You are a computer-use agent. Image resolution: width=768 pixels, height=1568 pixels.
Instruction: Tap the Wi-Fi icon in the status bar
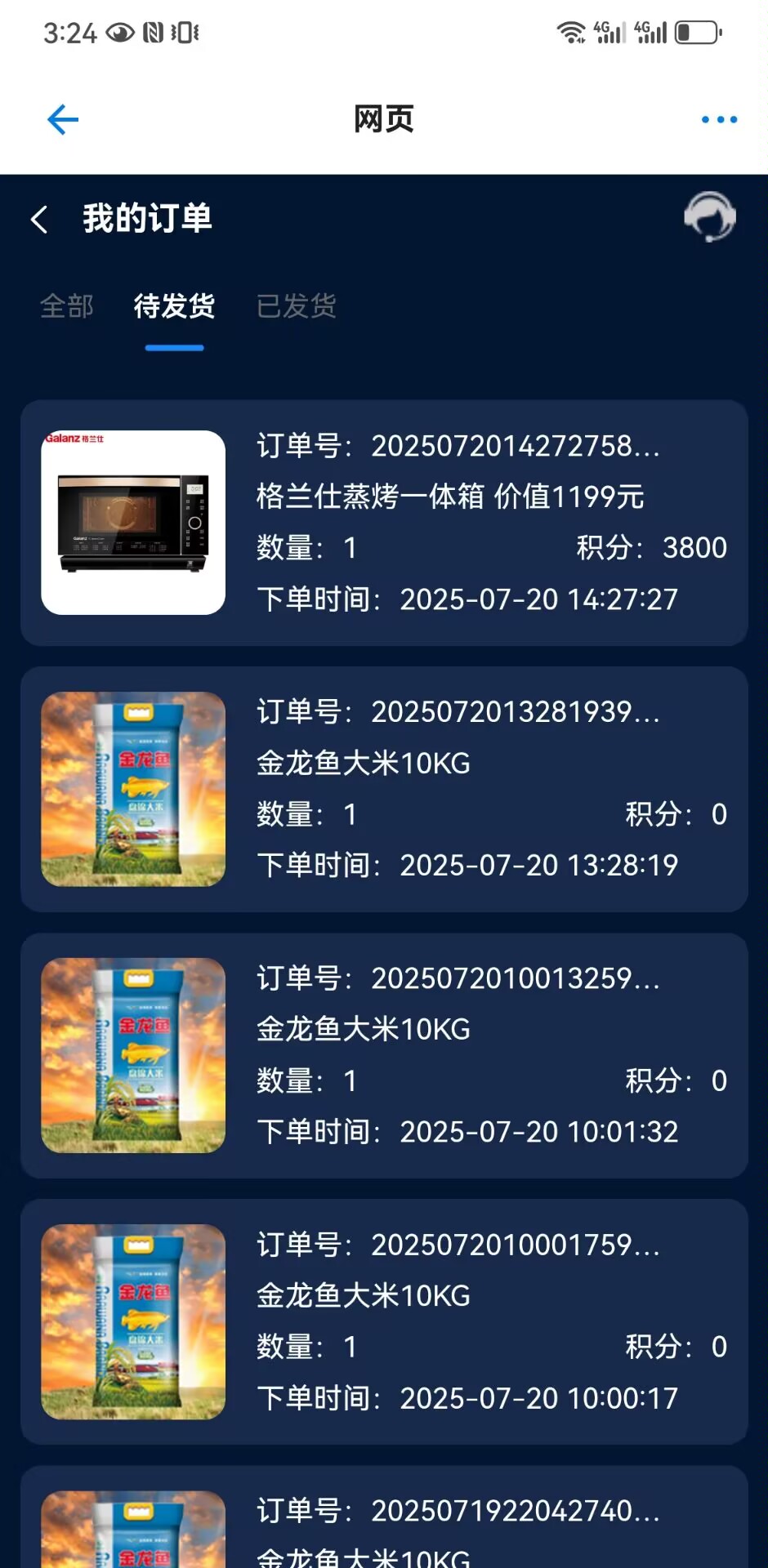pyautogui.click(x=570, y=32)
